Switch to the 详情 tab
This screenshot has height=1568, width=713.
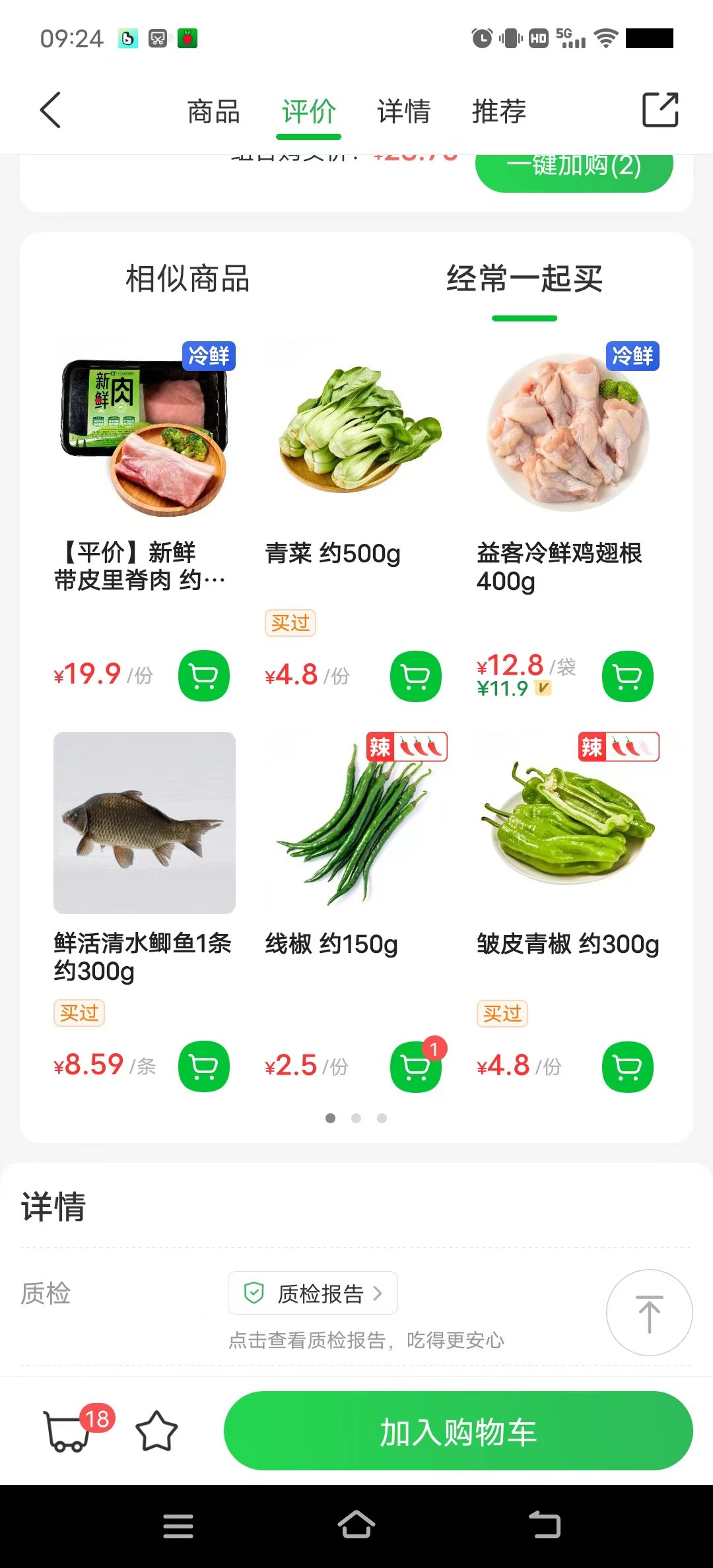[x=403, y=112]
